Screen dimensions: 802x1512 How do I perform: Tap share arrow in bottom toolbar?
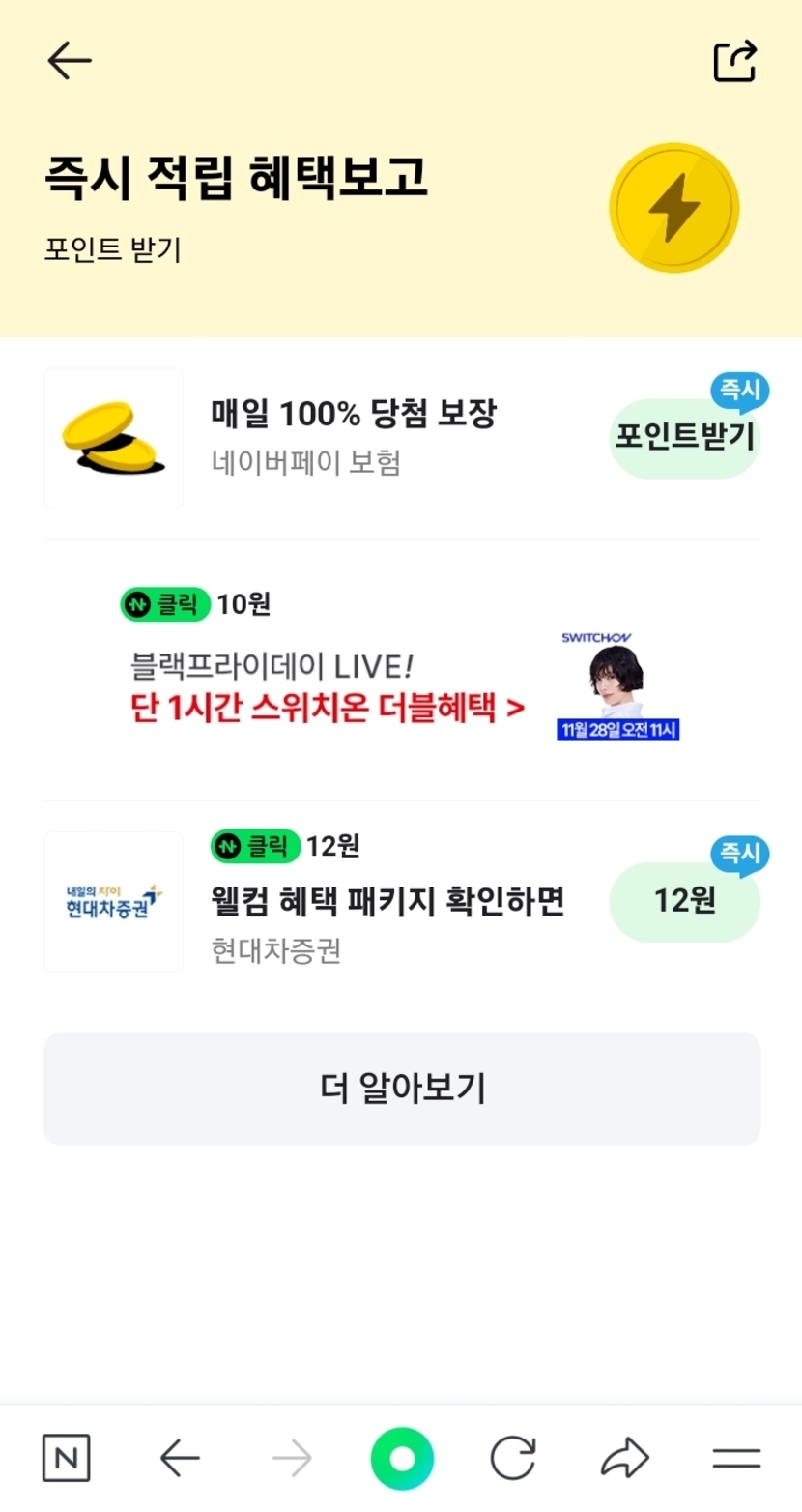click(x=624, y=1458)
